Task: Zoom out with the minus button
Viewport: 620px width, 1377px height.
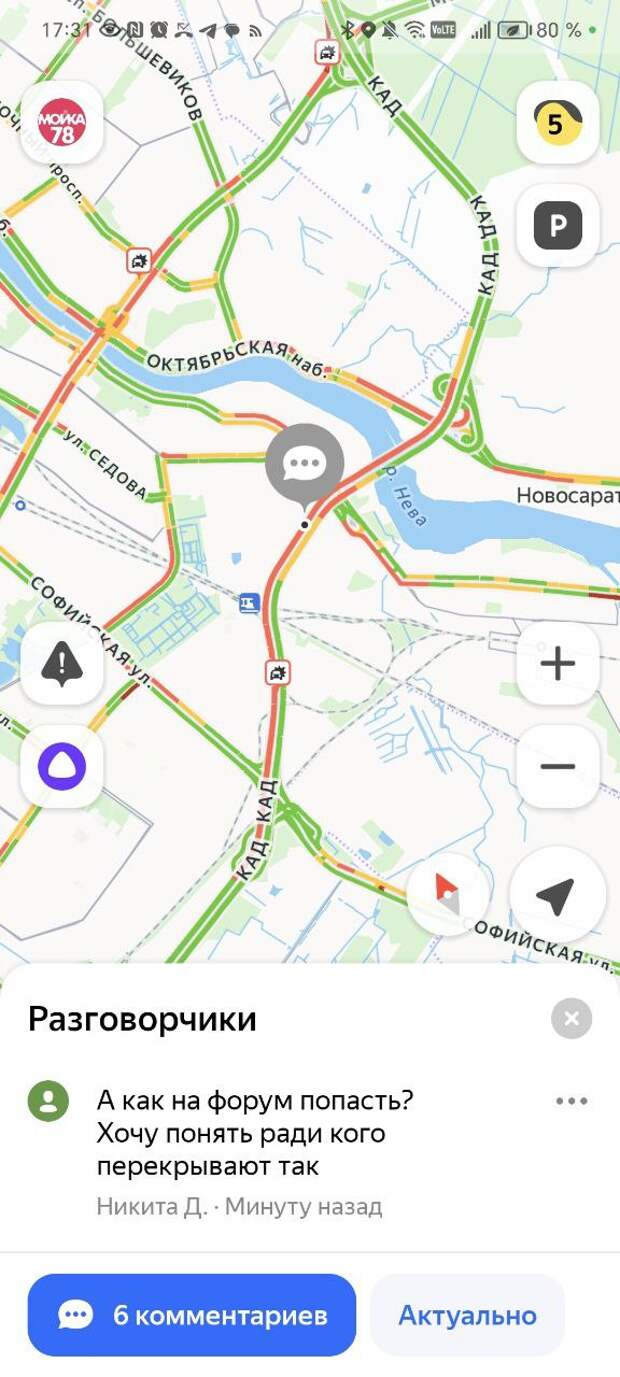Action: tap(558, 767)
